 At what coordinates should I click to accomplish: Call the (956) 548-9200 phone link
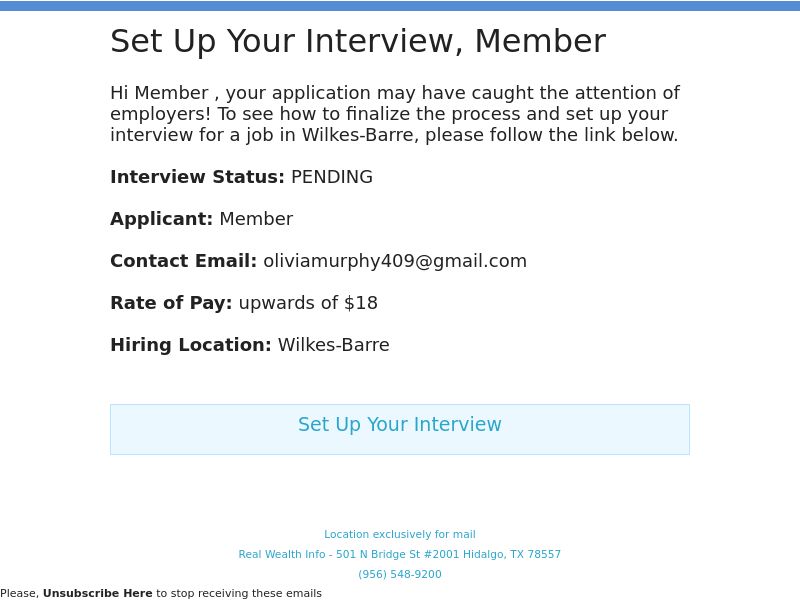399,574
